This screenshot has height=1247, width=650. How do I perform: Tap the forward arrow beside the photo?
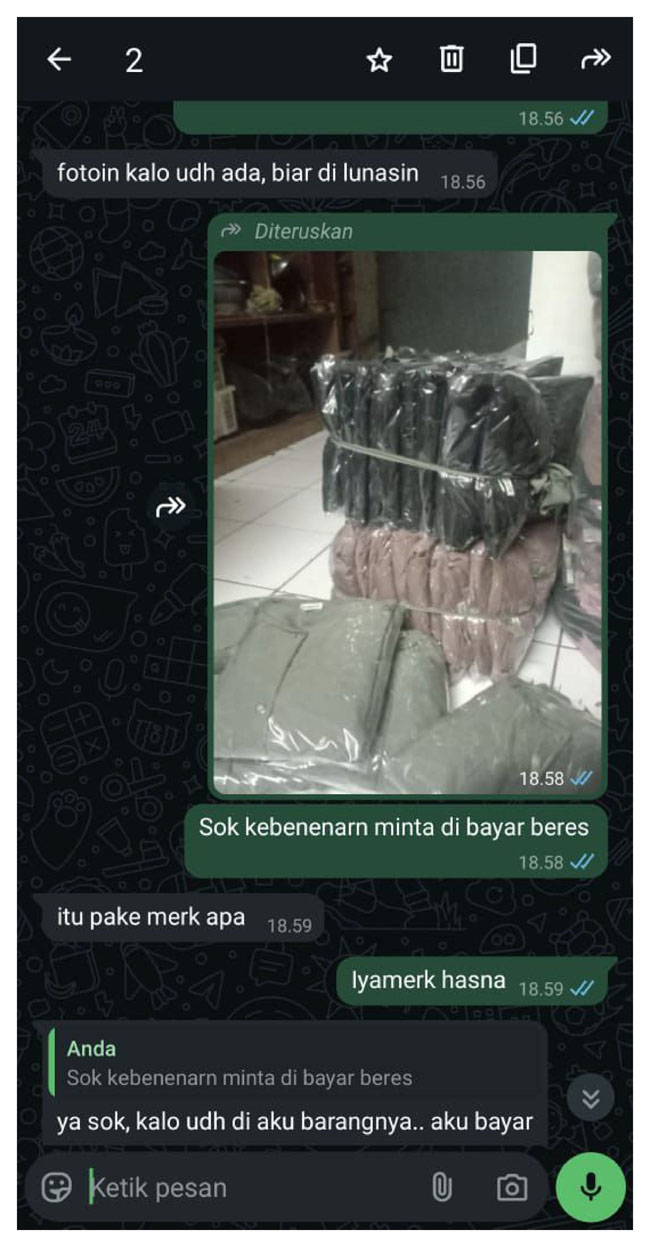click(171, 508)
